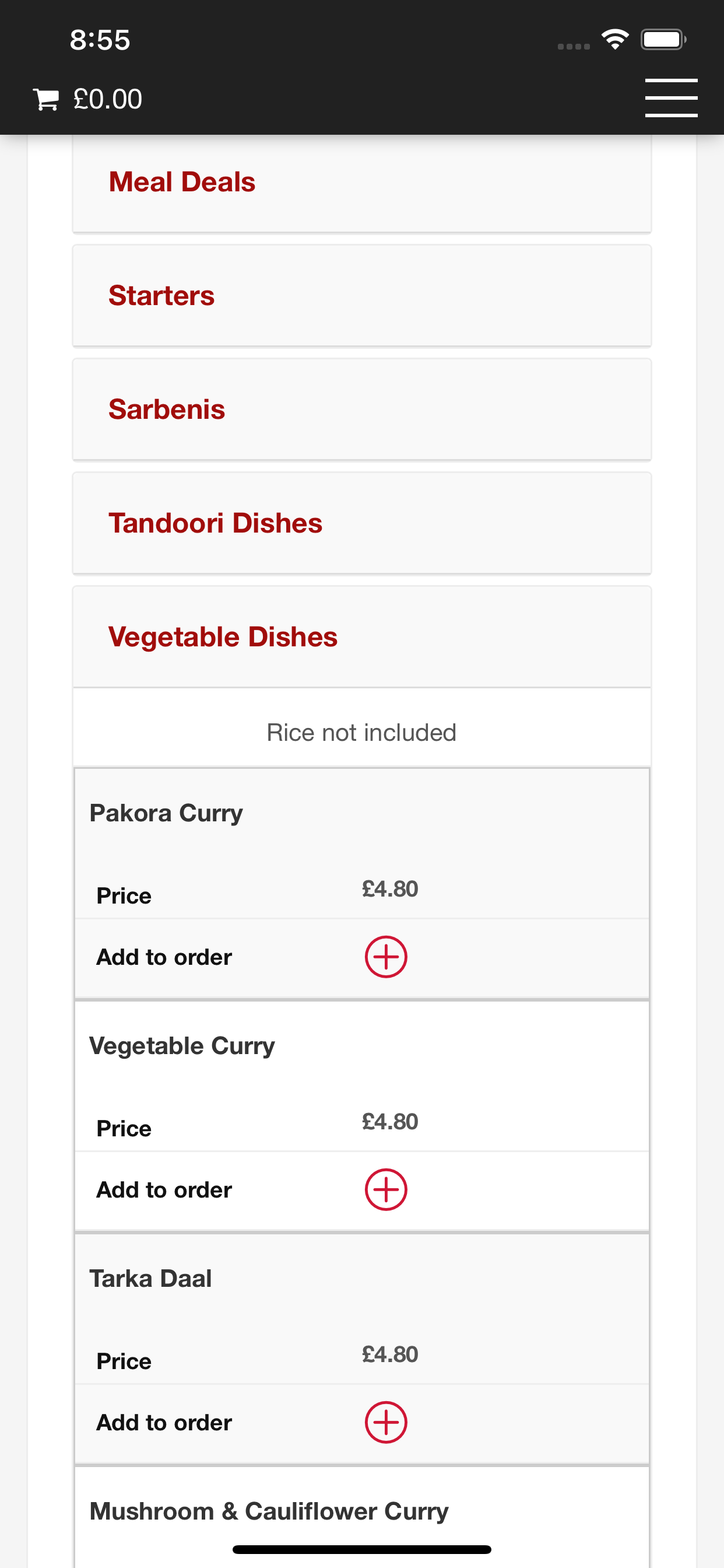Open the shopping cart showing £0.00

[87, 99]
